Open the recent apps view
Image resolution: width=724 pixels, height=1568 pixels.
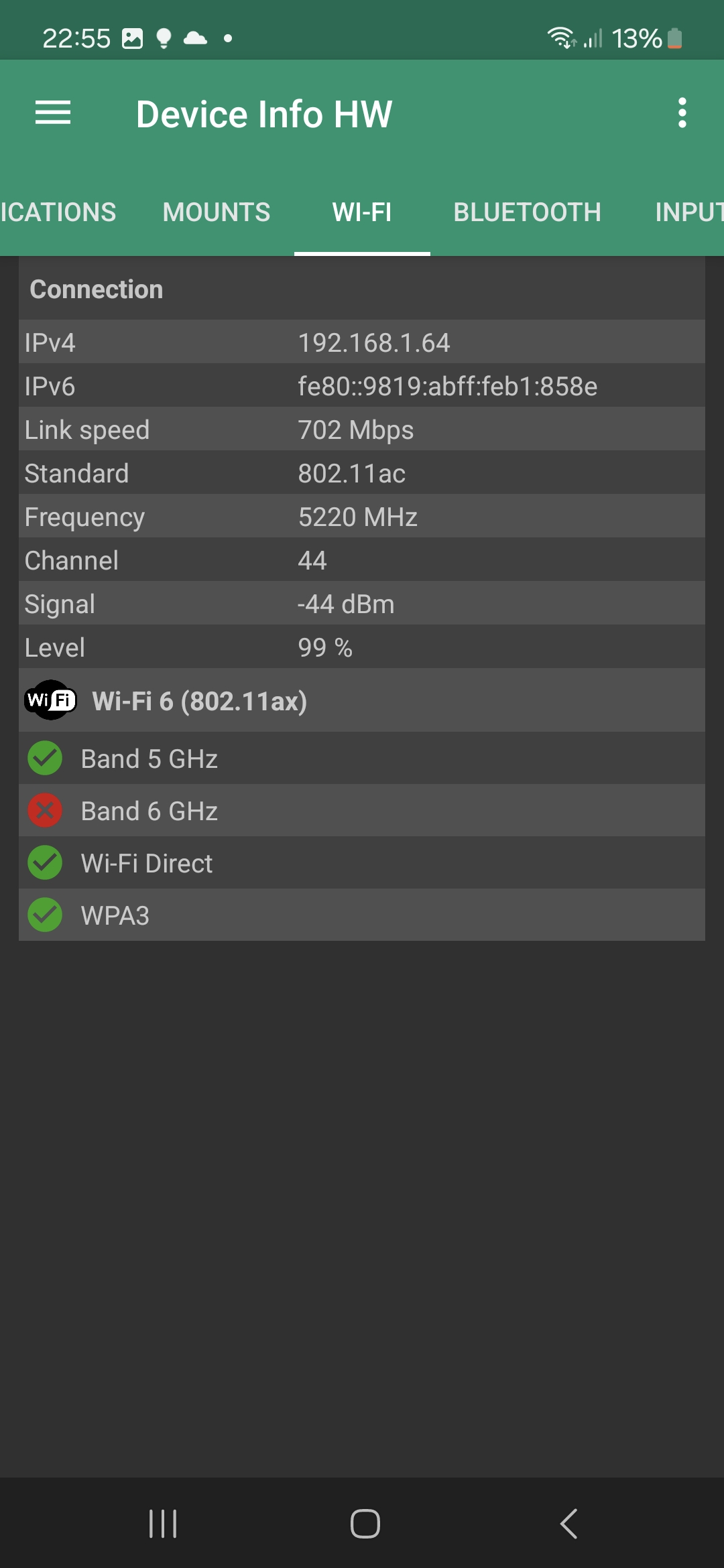click(162, 1524)
